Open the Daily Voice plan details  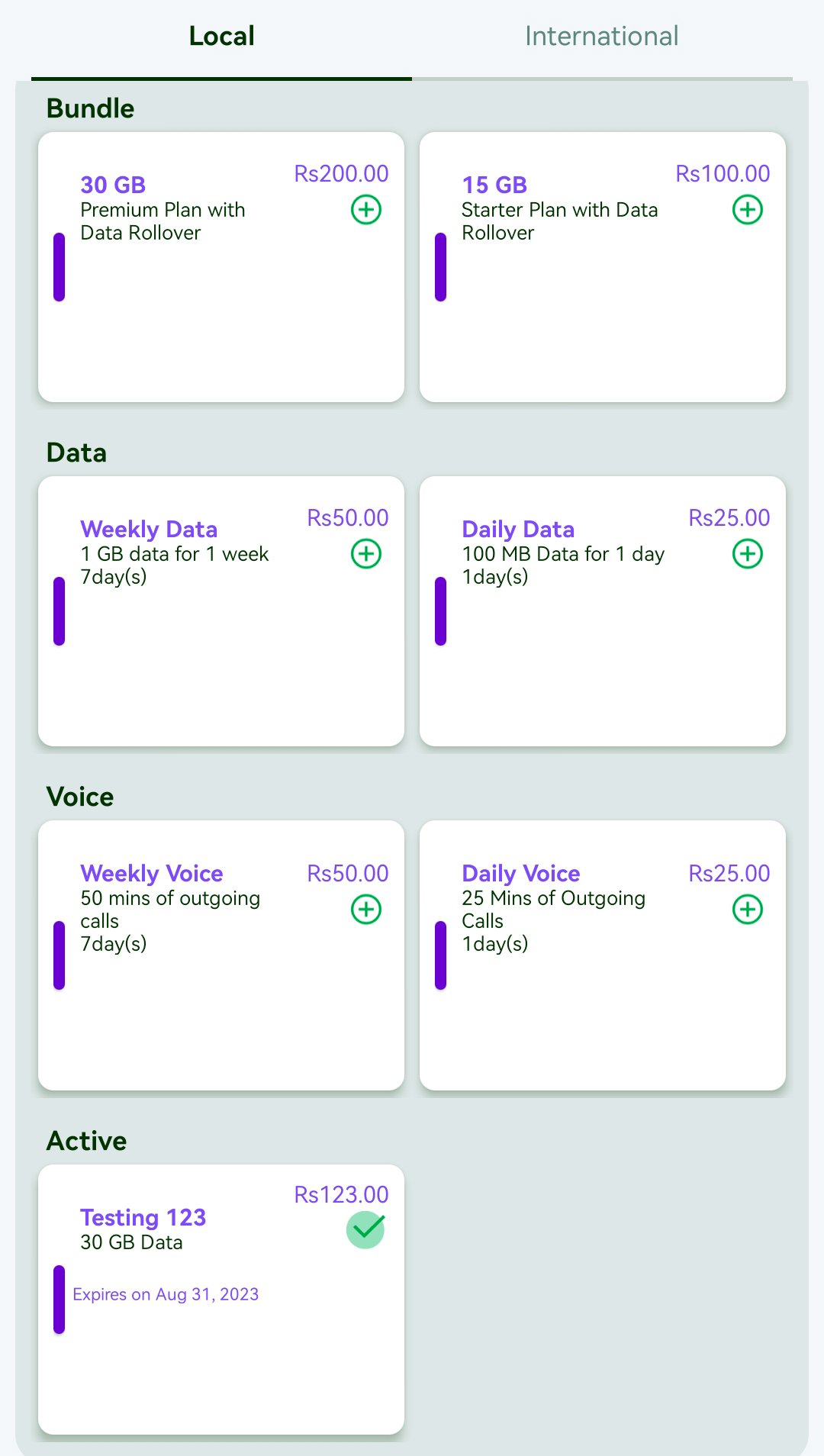(520, 873)
